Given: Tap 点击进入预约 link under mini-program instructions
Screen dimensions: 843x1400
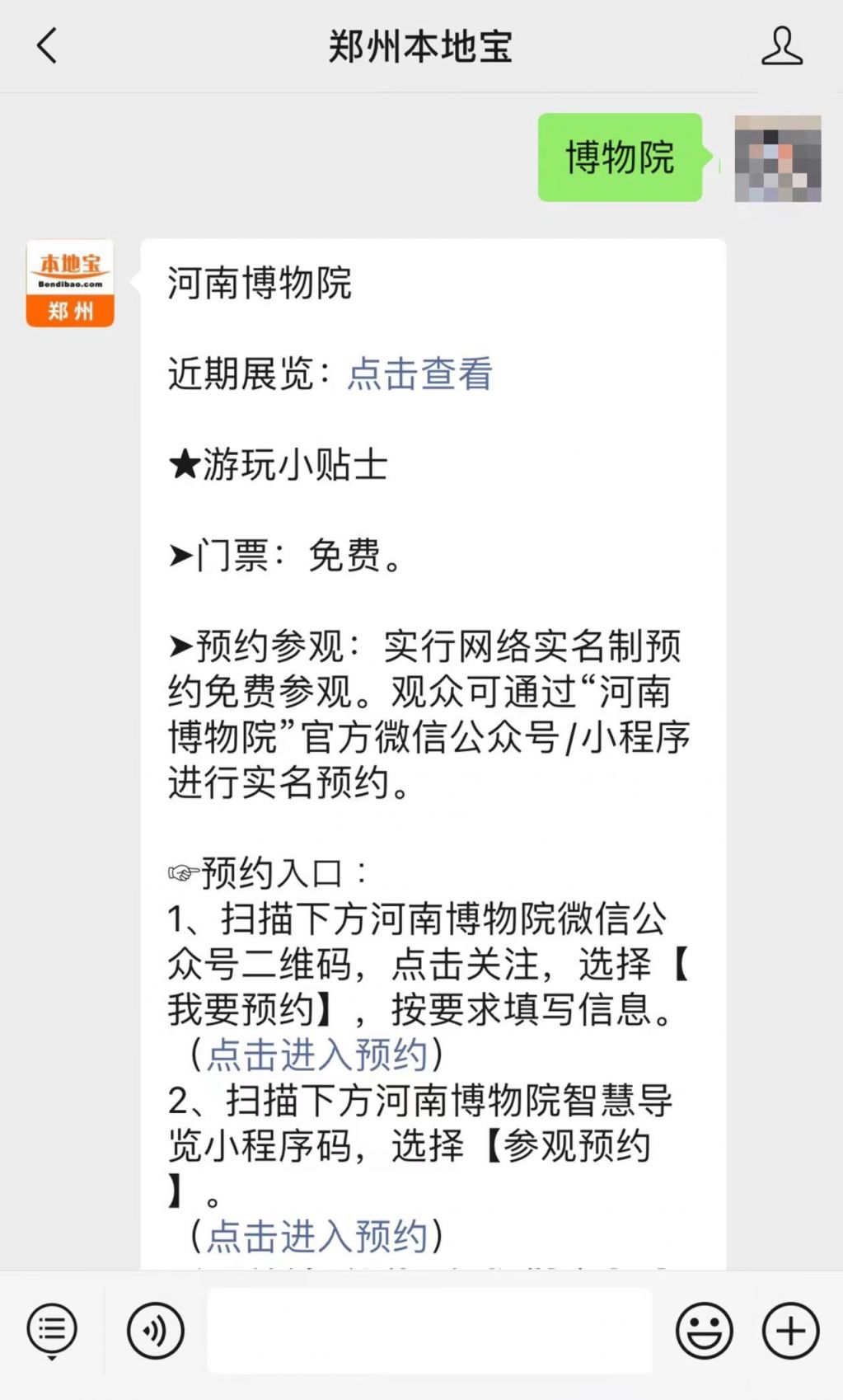Looking at the screenshot, I should click(316, 1236).
